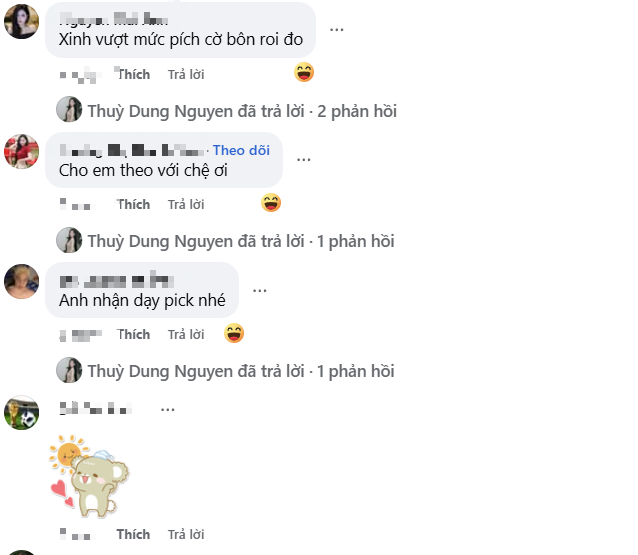Reply to the "Xinh vượt mức" comment
Image resolution: width=638 pixels, height=555 pixels.
[186, 74]
